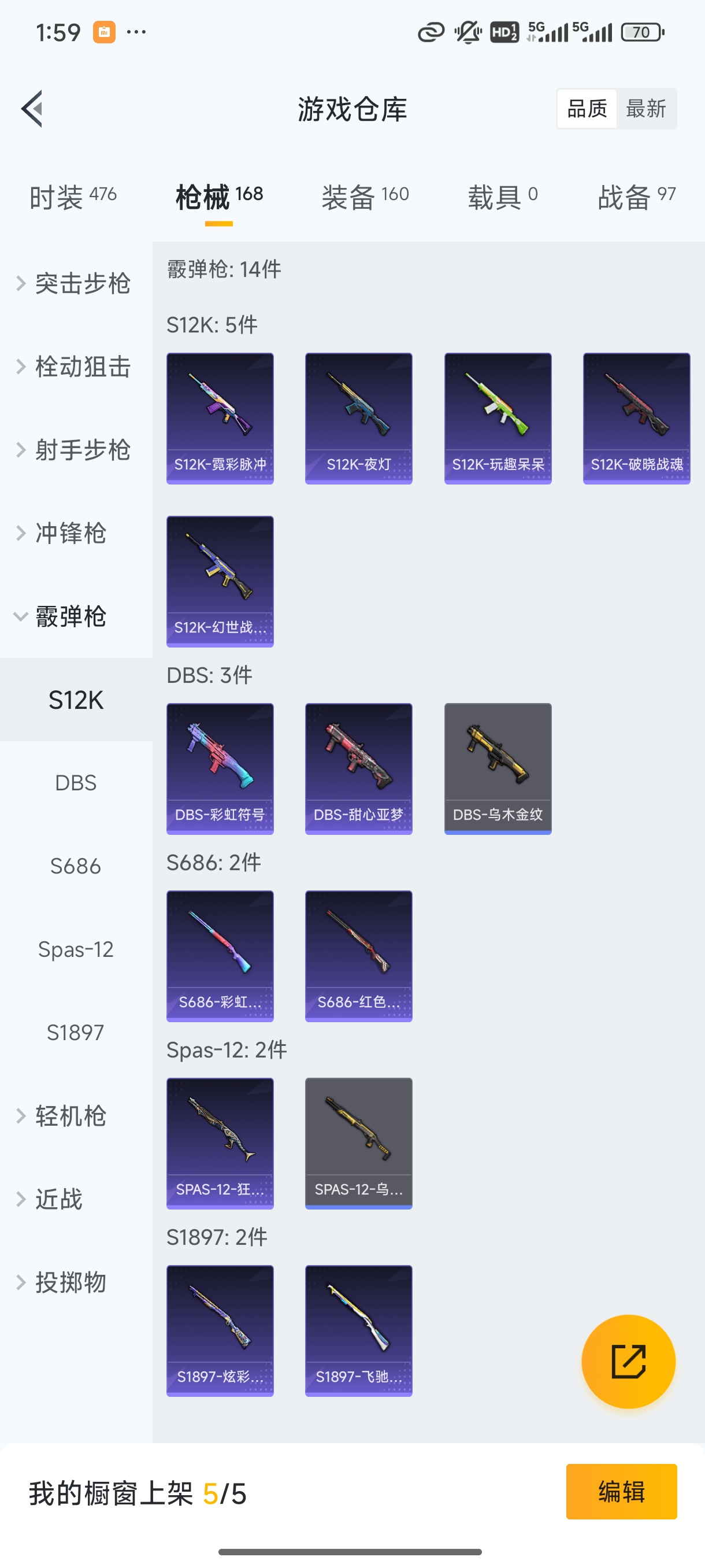Switch to the 战备 tab
Screen dimensions: 705x1568
pyautogui.click(x=636, y=197)
